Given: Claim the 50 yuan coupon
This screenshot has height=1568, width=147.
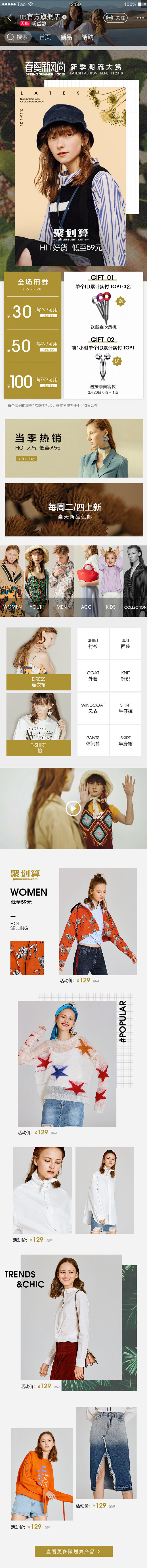Looking at the screenshot, I should (48, 350).
